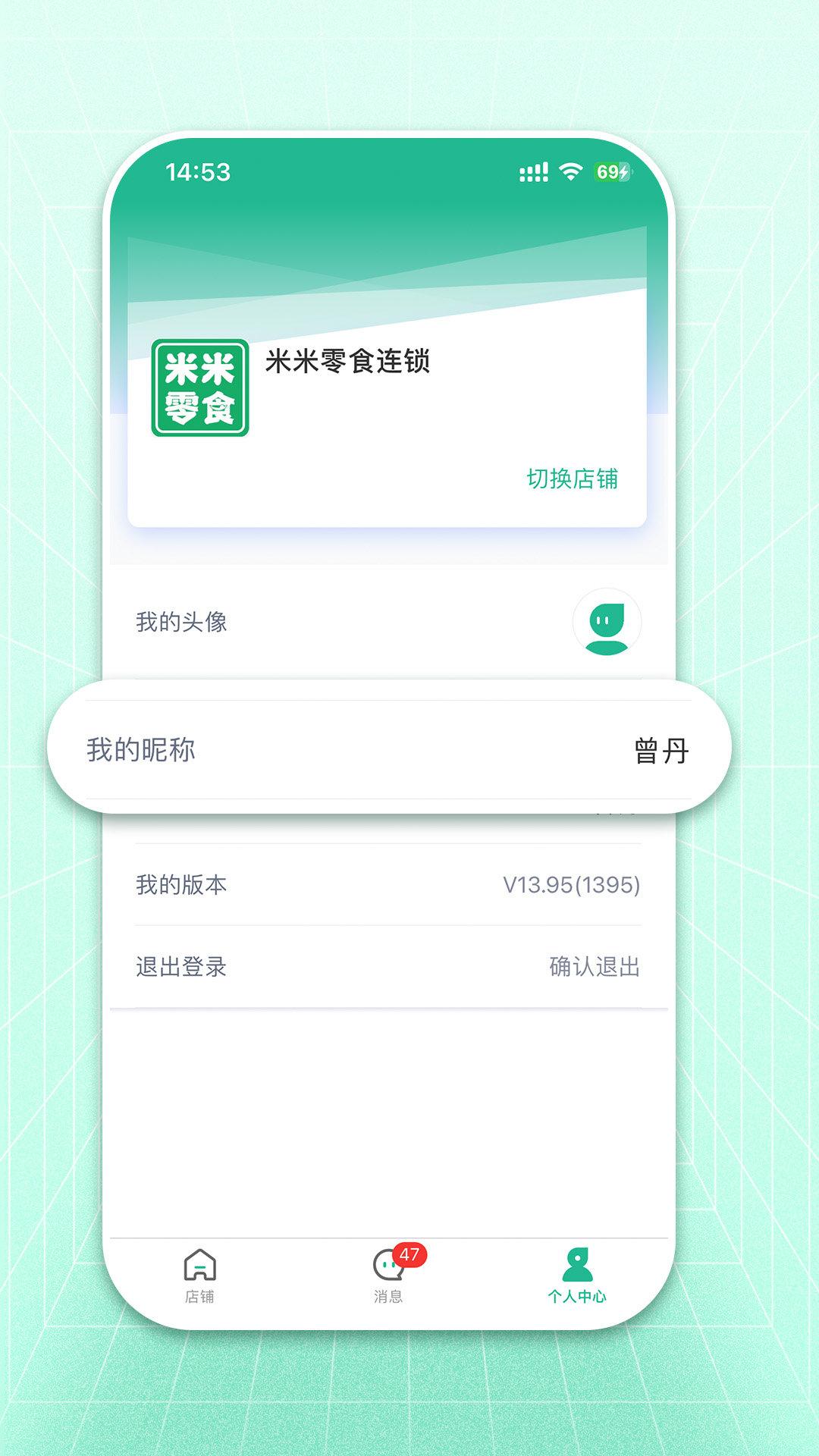The image size is (819, 1456).
Task: Tap the cellular signal icon
Action: pos(533,171)
